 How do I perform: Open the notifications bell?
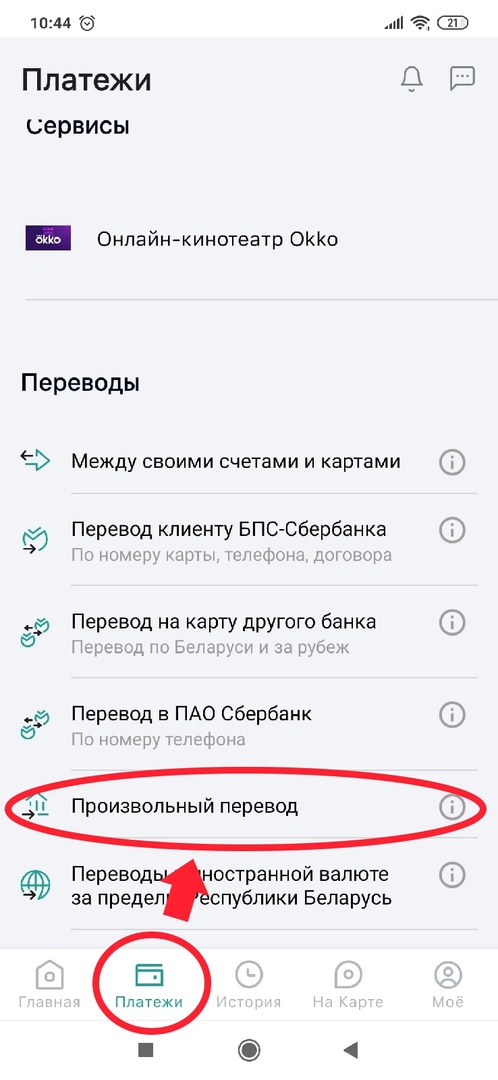pos(412,79)
